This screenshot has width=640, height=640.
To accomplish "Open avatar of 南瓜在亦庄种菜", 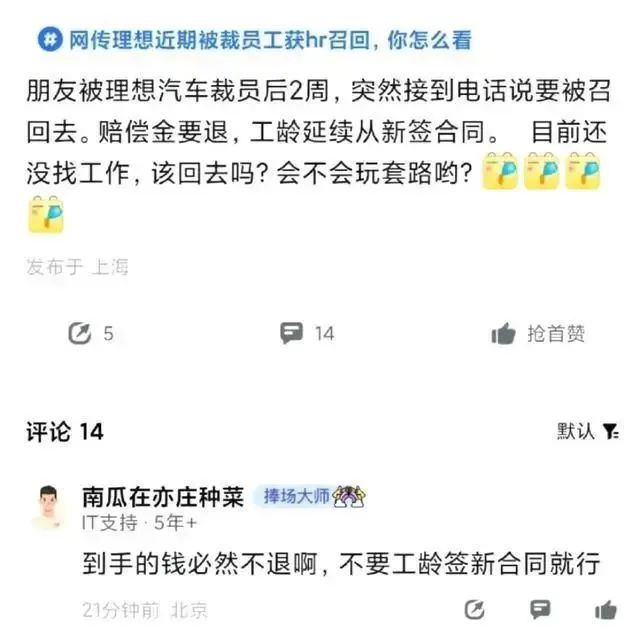I will 44,506.
